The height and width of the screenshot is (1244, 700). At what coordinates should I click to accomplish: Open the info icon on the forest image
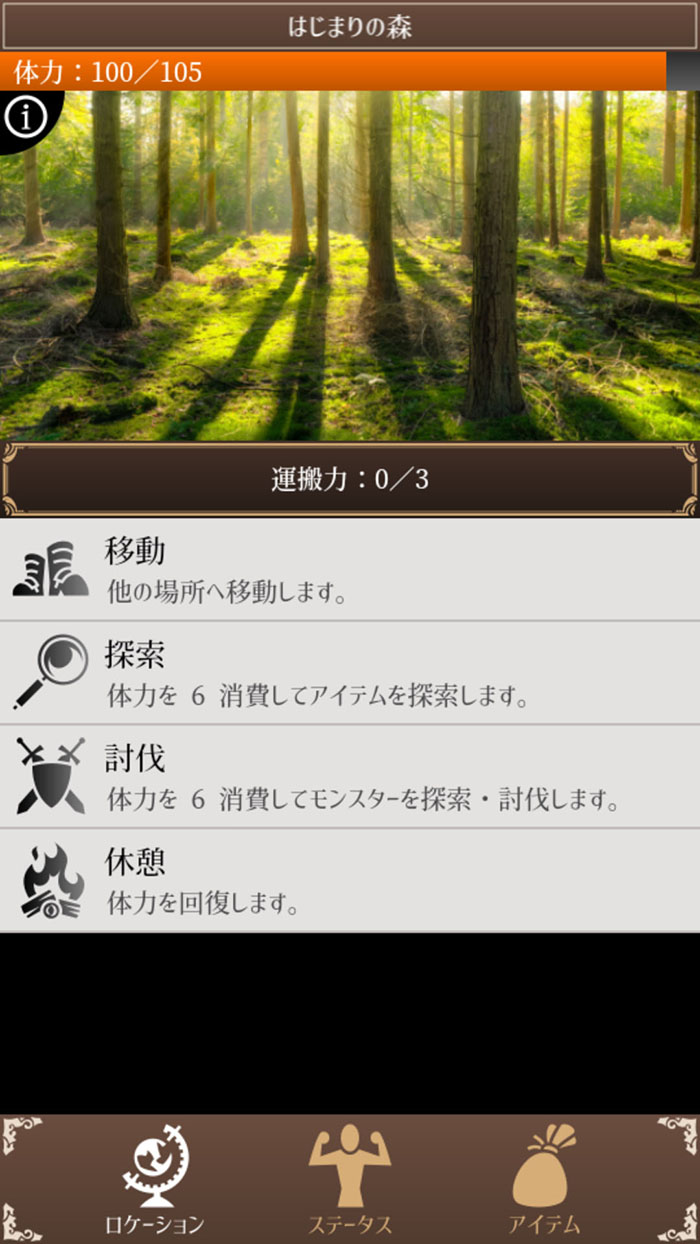coord(26,118)
